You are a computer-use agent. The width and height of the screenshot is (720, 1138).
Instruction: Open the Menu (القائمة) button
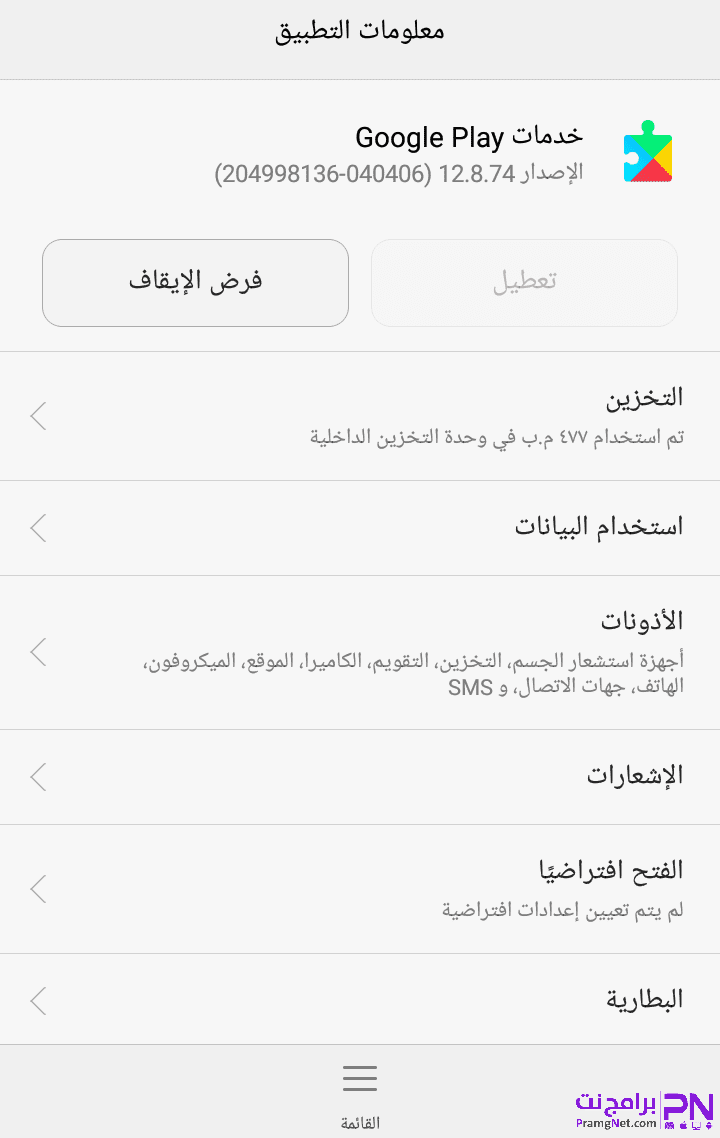click(360, 1093)
